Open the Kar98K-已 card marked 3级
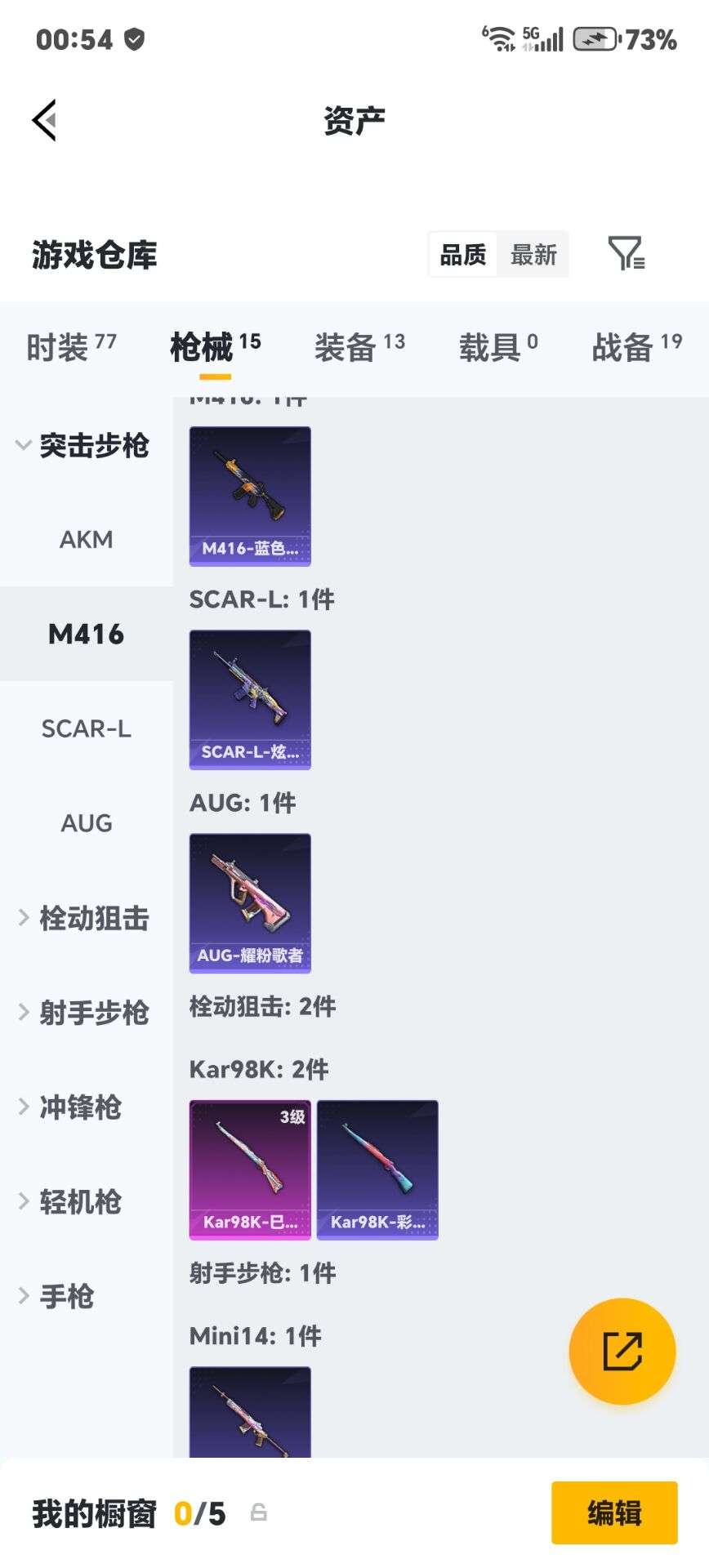This screenshot has width=709, height=1568. [x=249, y=1169]
